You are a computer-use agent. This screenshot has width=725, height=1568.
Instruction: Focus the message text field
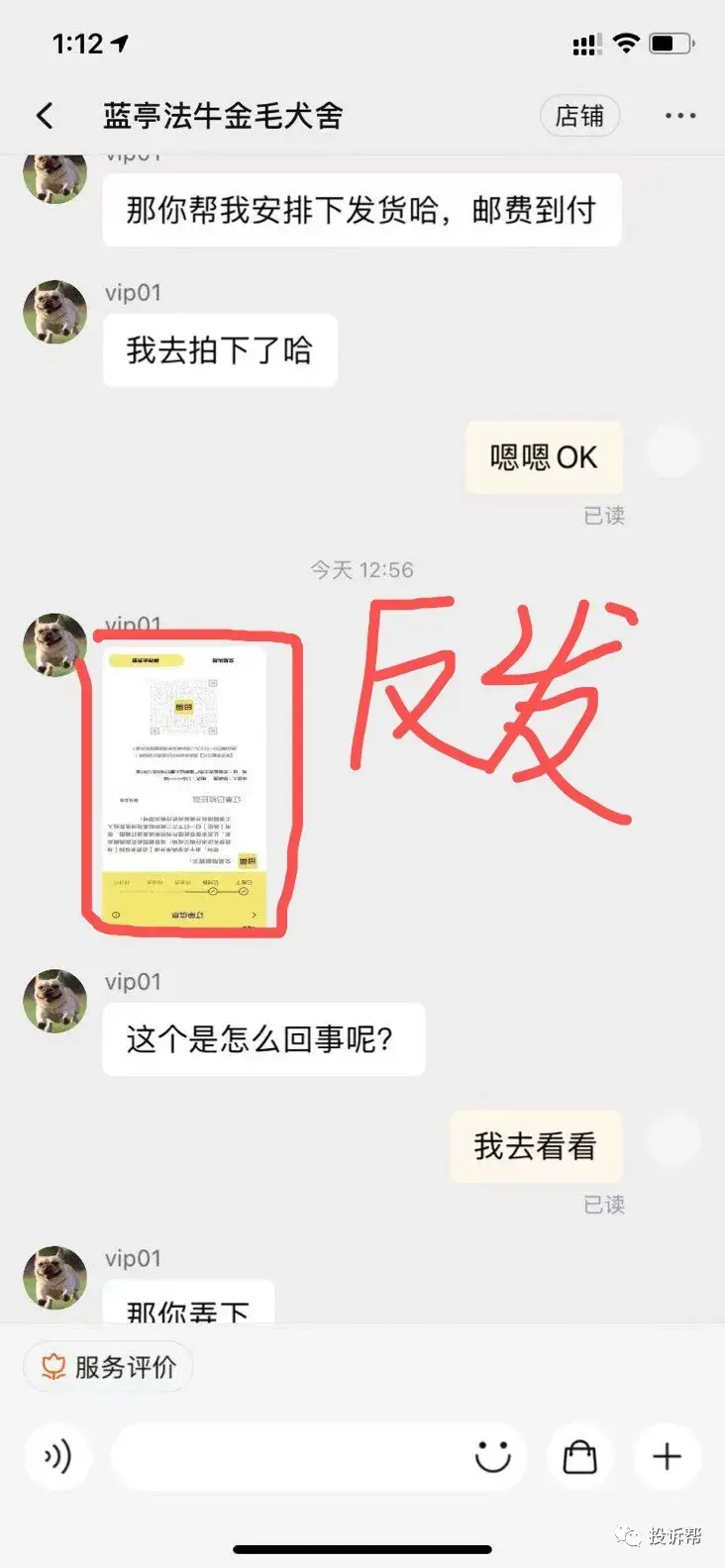click(287, 1456)
